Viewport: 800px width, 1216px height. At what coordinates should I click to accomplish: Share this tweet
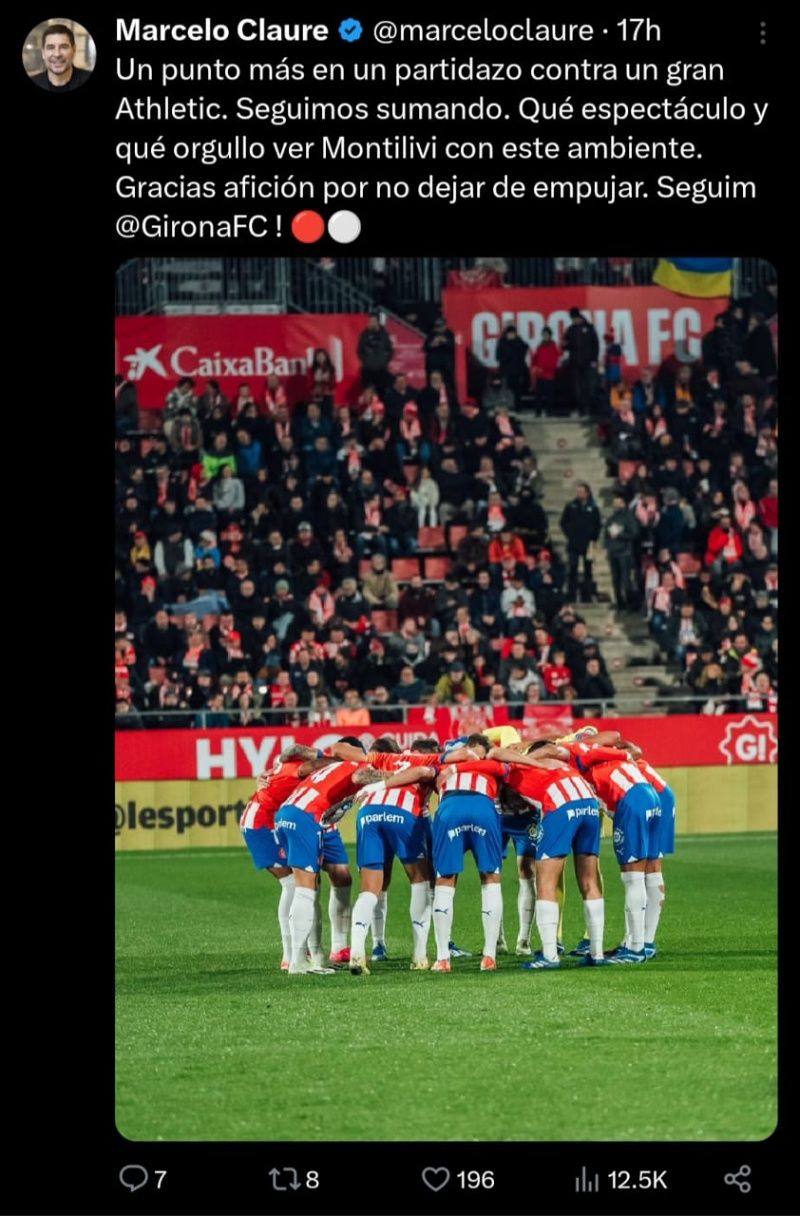coord(738,1179)
